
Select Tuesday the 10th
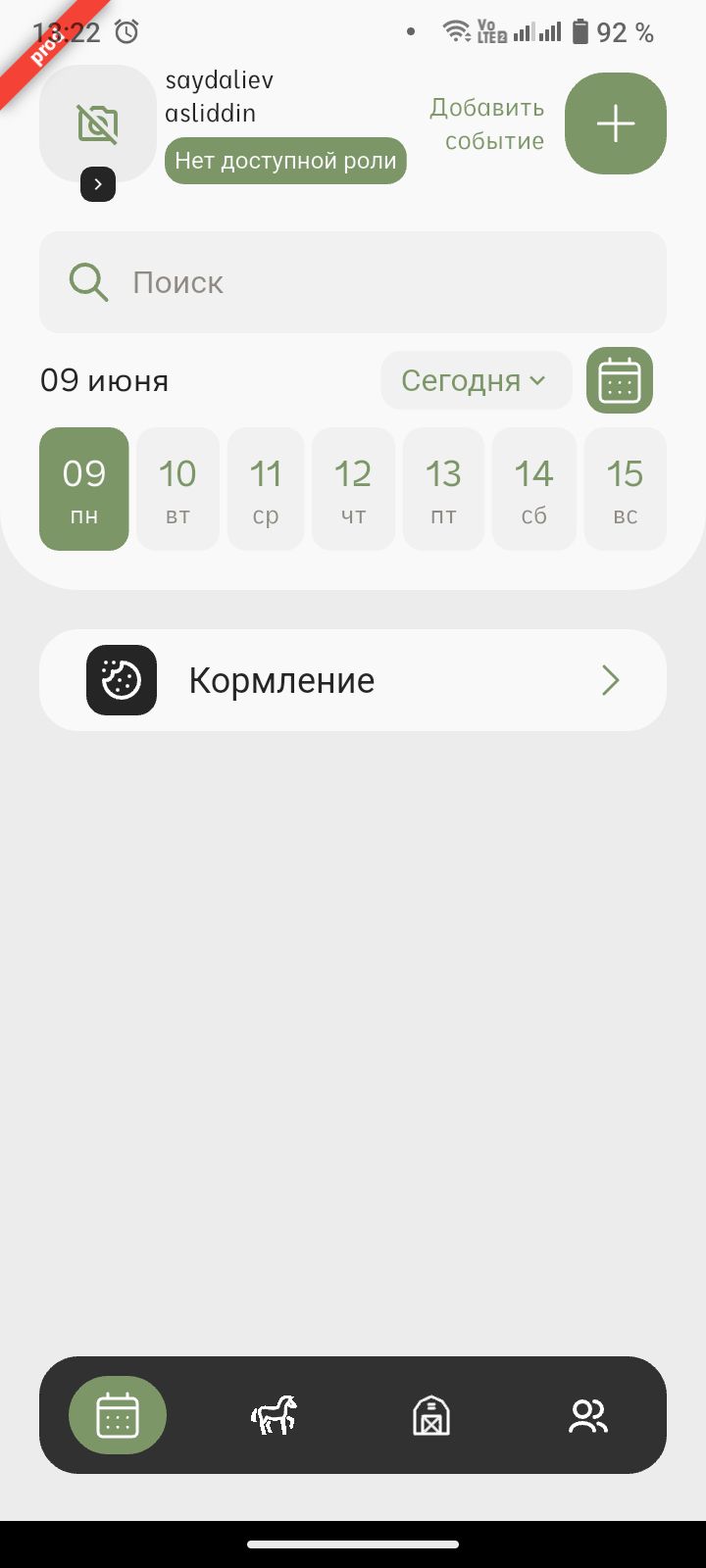pos(177,488)
